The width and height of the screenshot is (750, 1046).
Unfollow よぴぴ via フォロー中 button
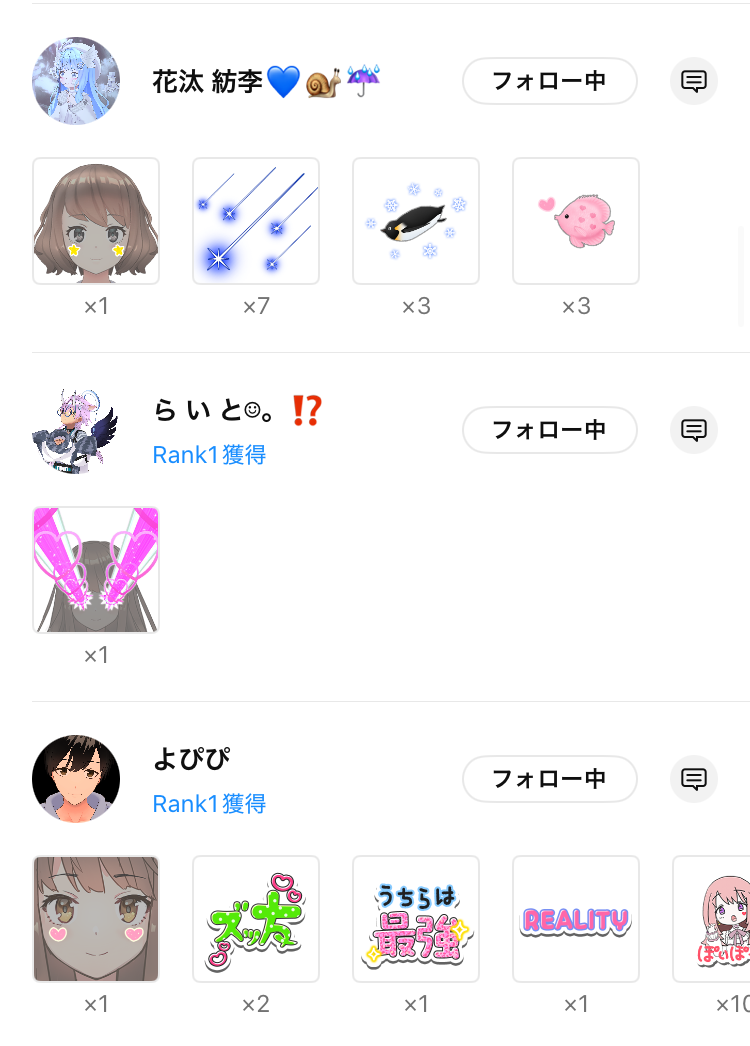(x=549, y=779)
